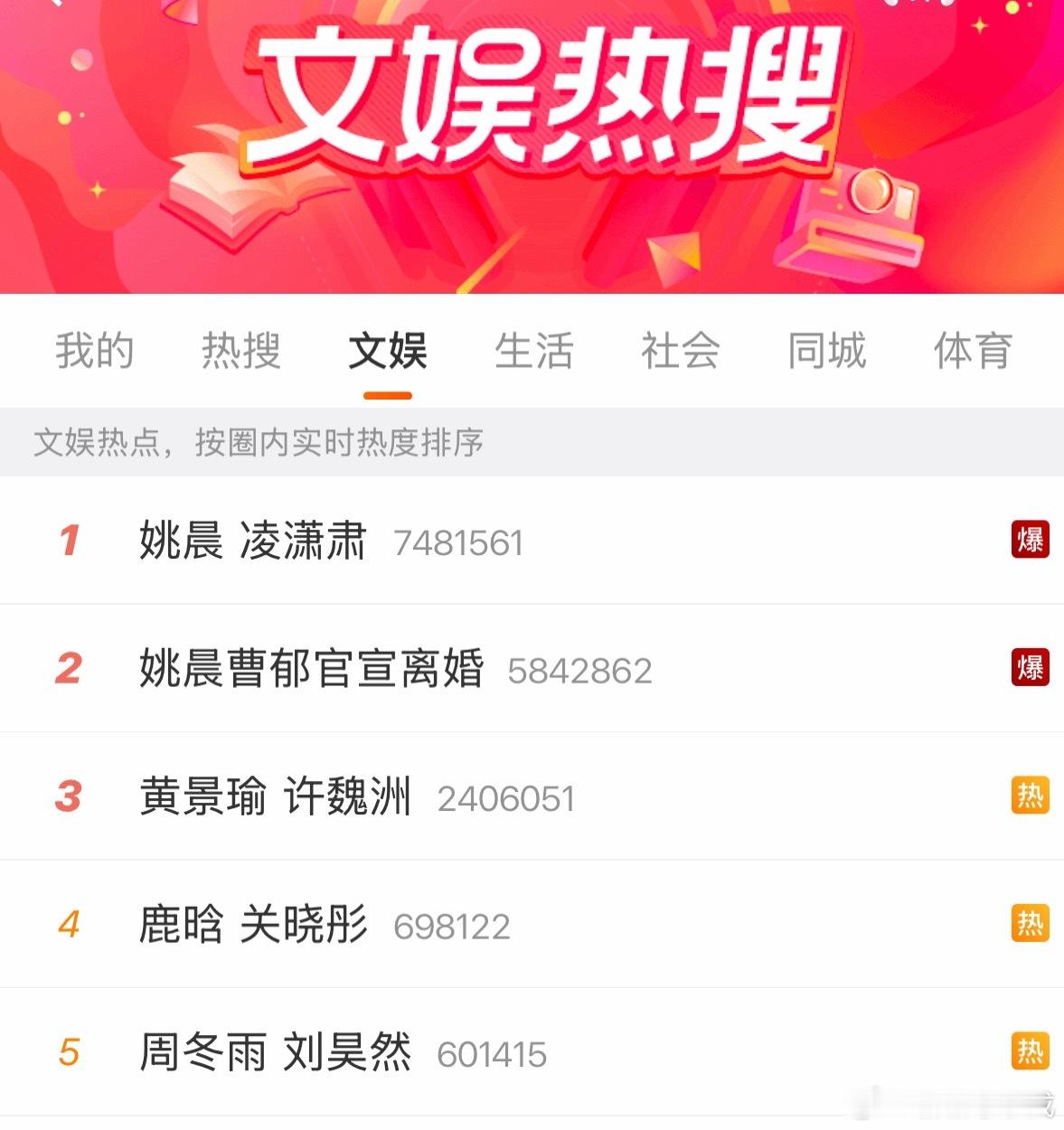Click the heat count 698122 for 鹿晗 关晓彤
Viewport: 1064px width, 1130px height.
tap(452, 925)
